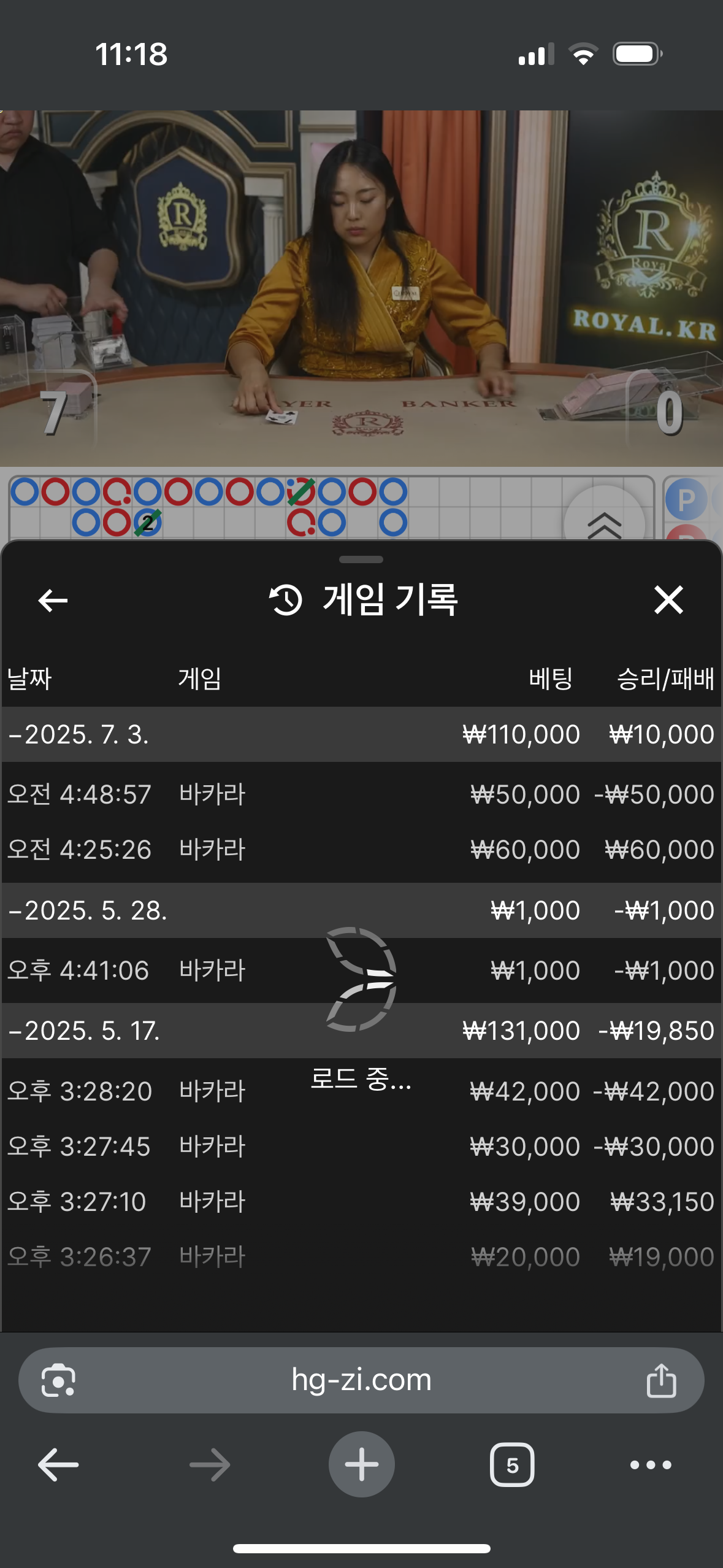This screenshot has height=1568, width=723.
Task: Share the page from the address bar
Action: (661, 1380)
